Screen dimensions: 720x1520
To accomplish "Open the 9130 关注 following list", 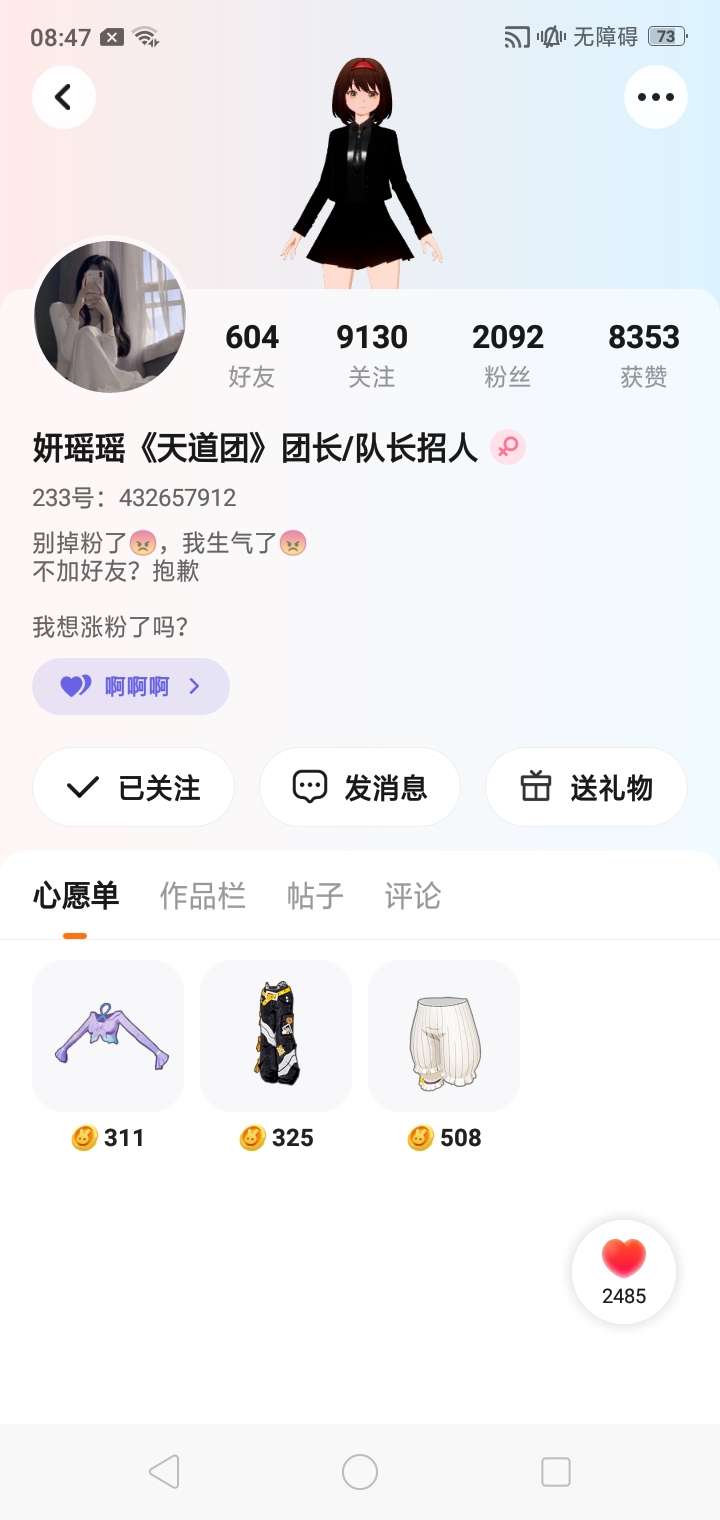I will tap(372, 354).
